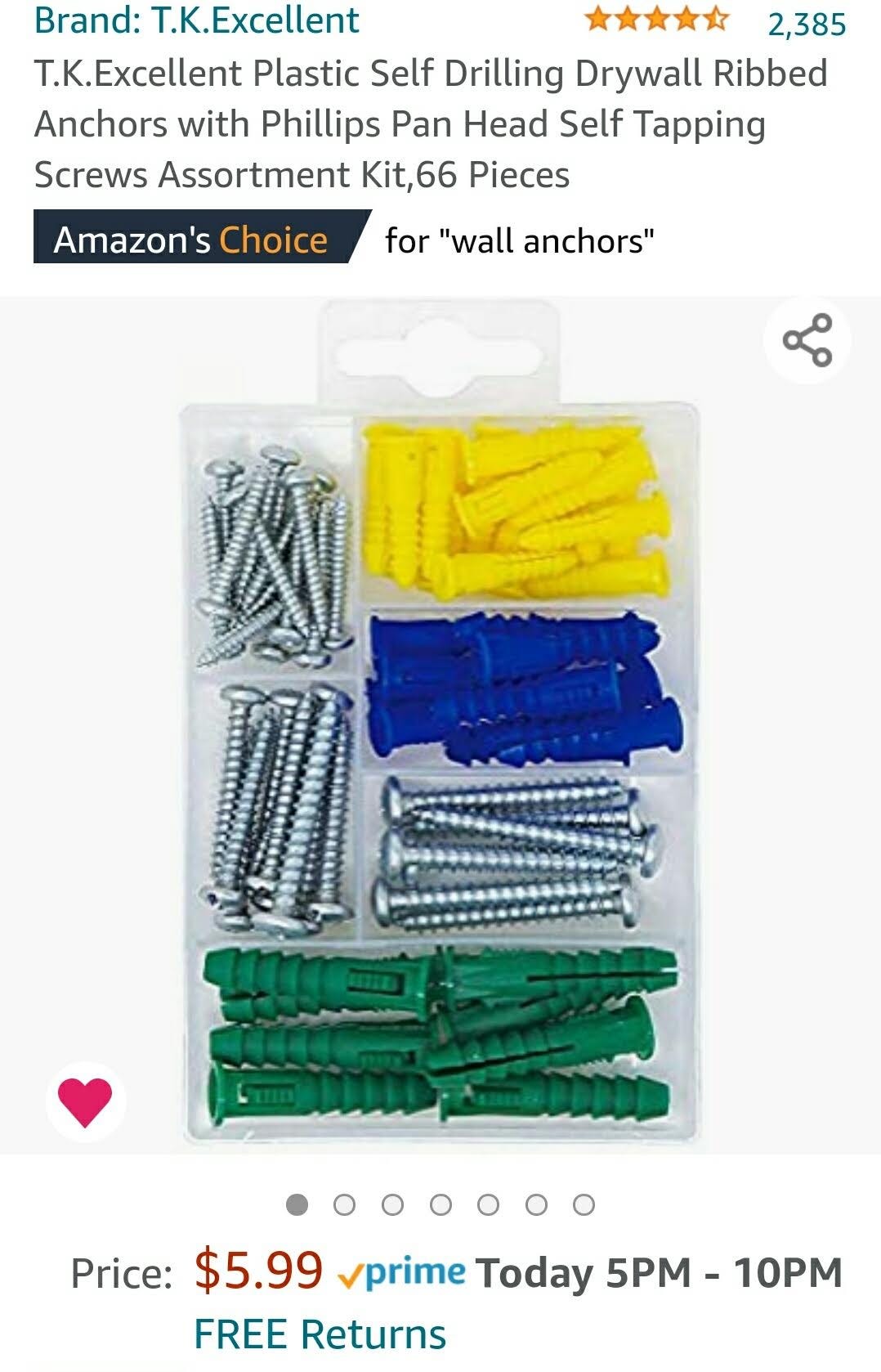Jump to the last image dot
The image size is (881, 1372).
[x=584, y=1204]
